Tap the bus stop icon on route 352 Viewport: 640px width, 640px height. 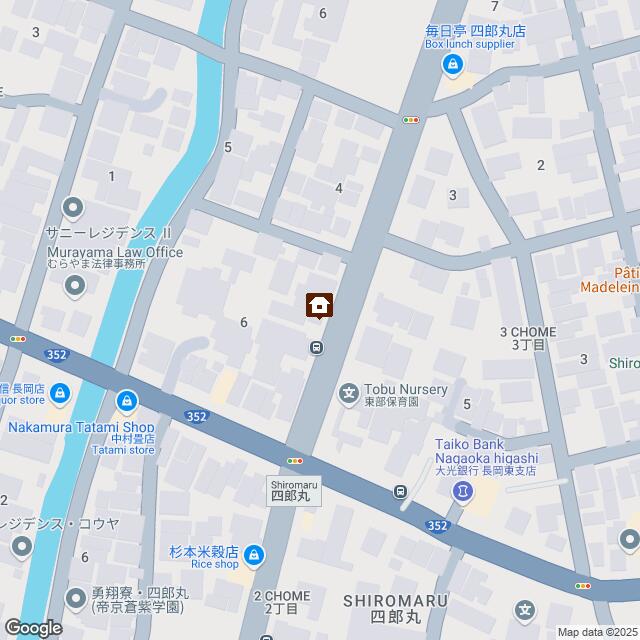click(400, 491)
